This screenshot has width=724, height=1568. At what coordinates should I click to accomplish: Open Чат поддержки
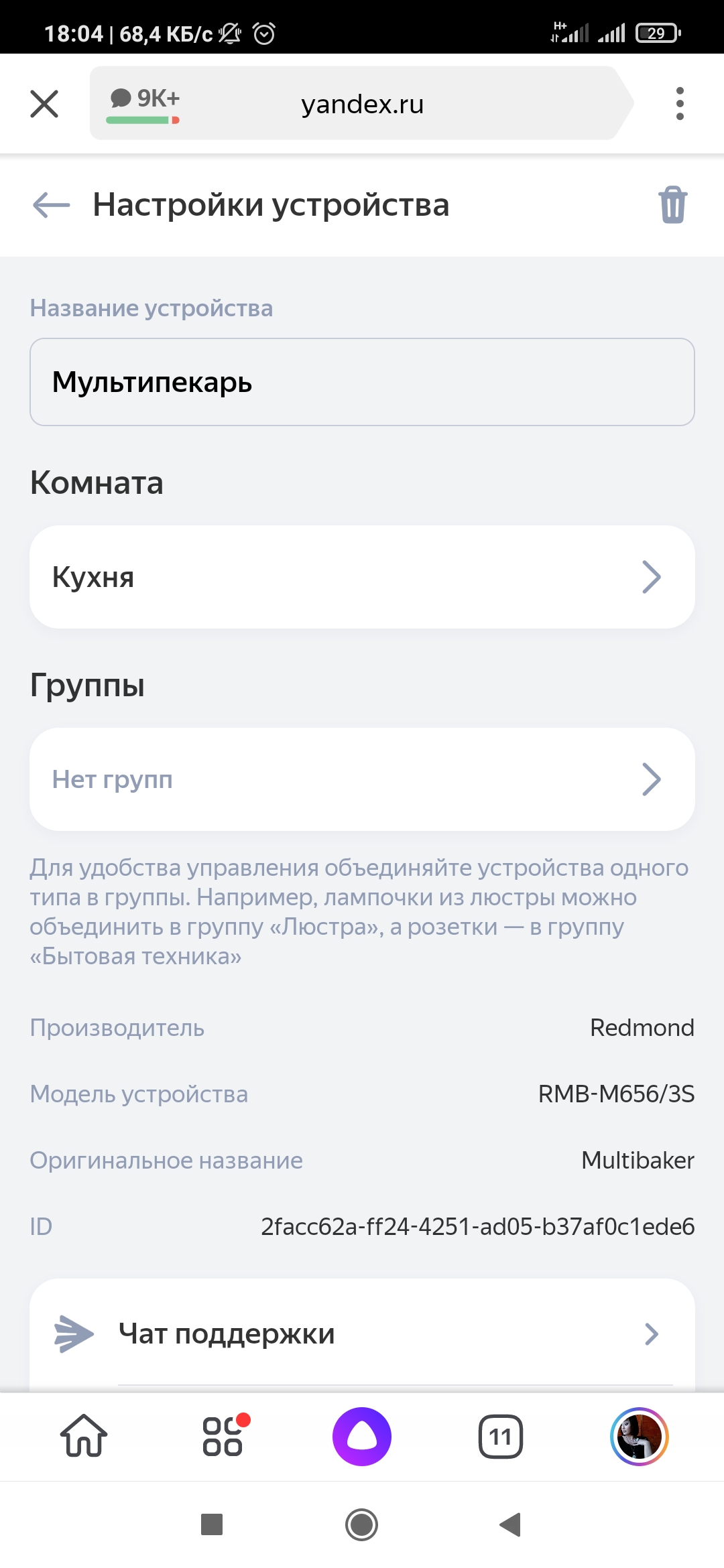pos(362,1333)
